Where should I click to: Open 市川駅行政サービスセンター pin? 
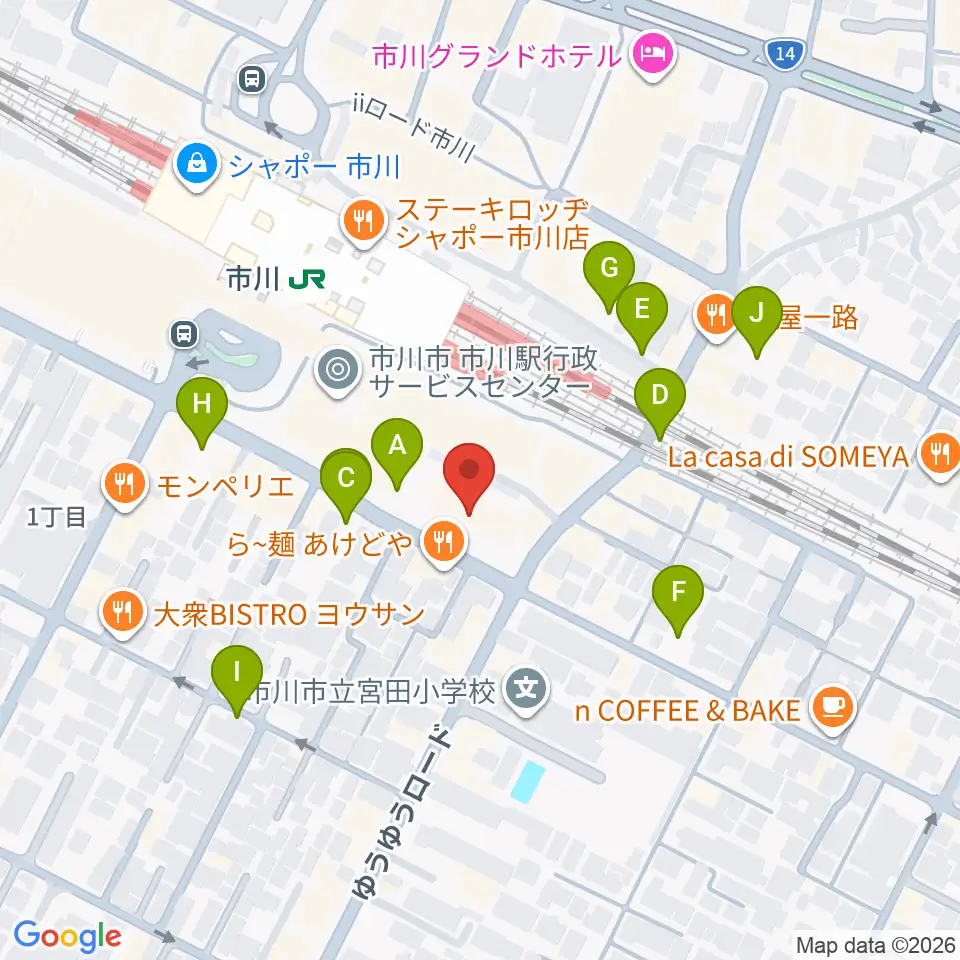(x=337, y=372)
